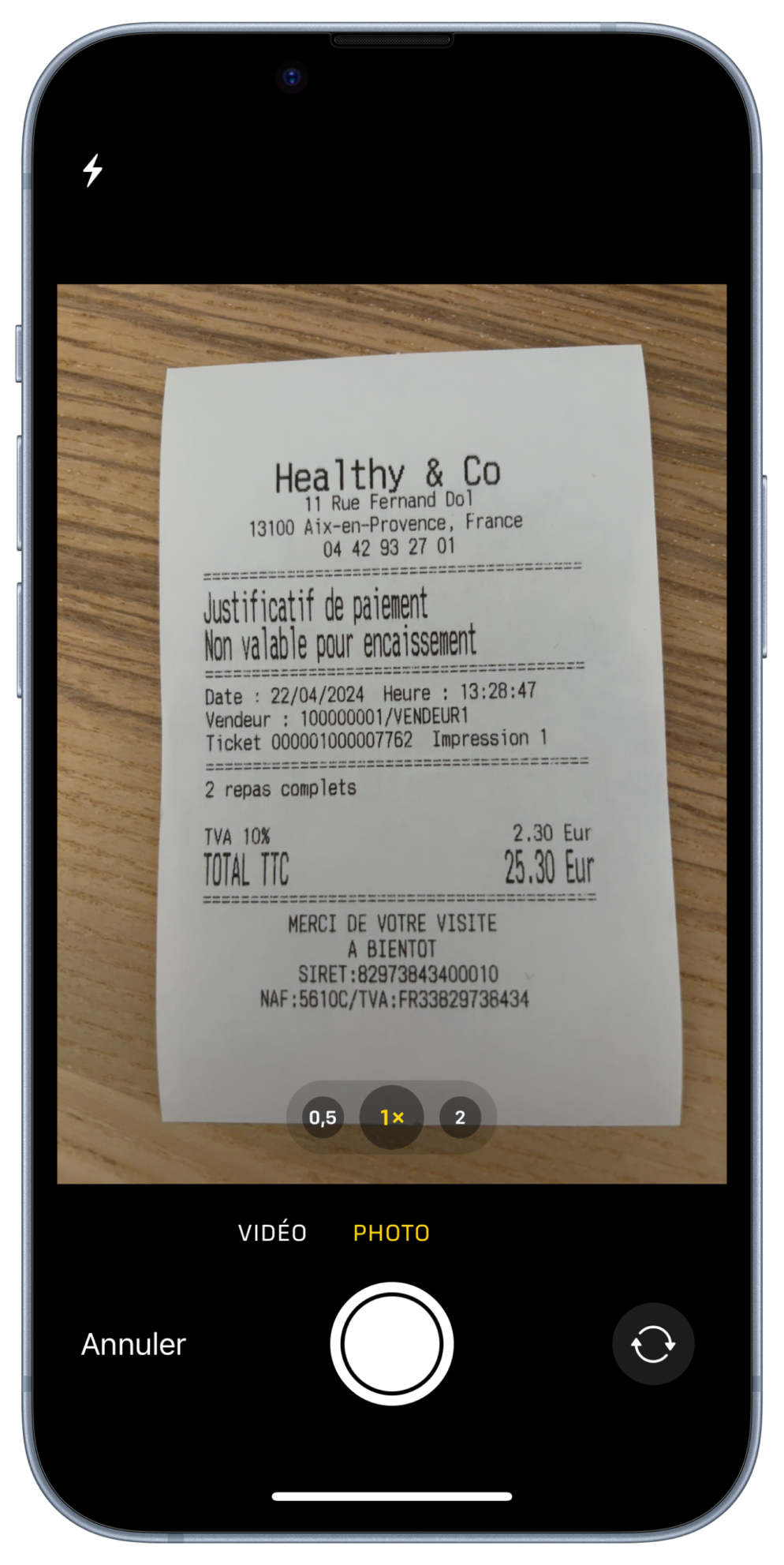Screen dimensions: 784x1565
Task: Select the 1× zoom level
Action: coord(392,1117)
